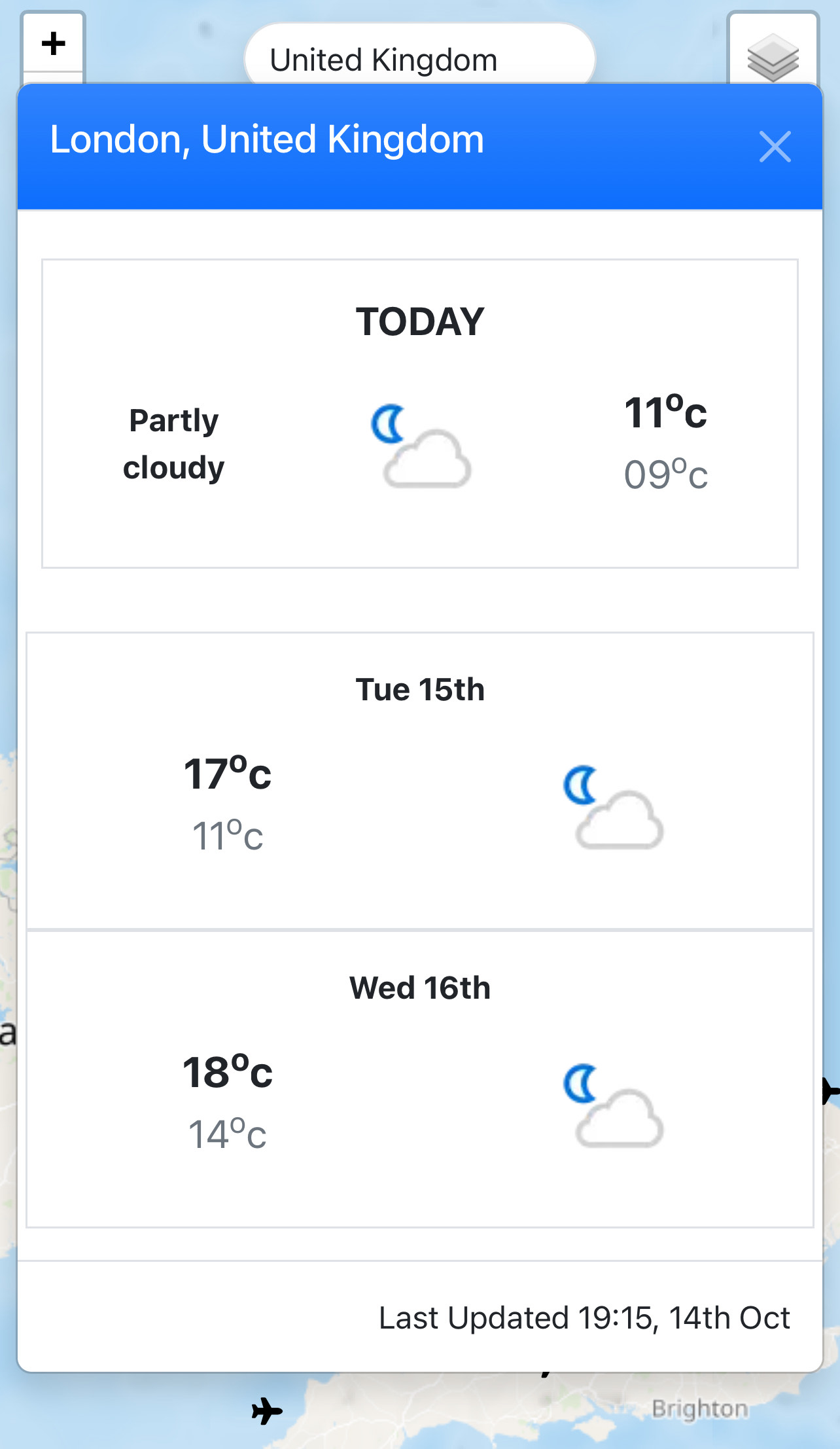
Task: Open the United Kingdom country selector
Action: click(x=419, y=59)
